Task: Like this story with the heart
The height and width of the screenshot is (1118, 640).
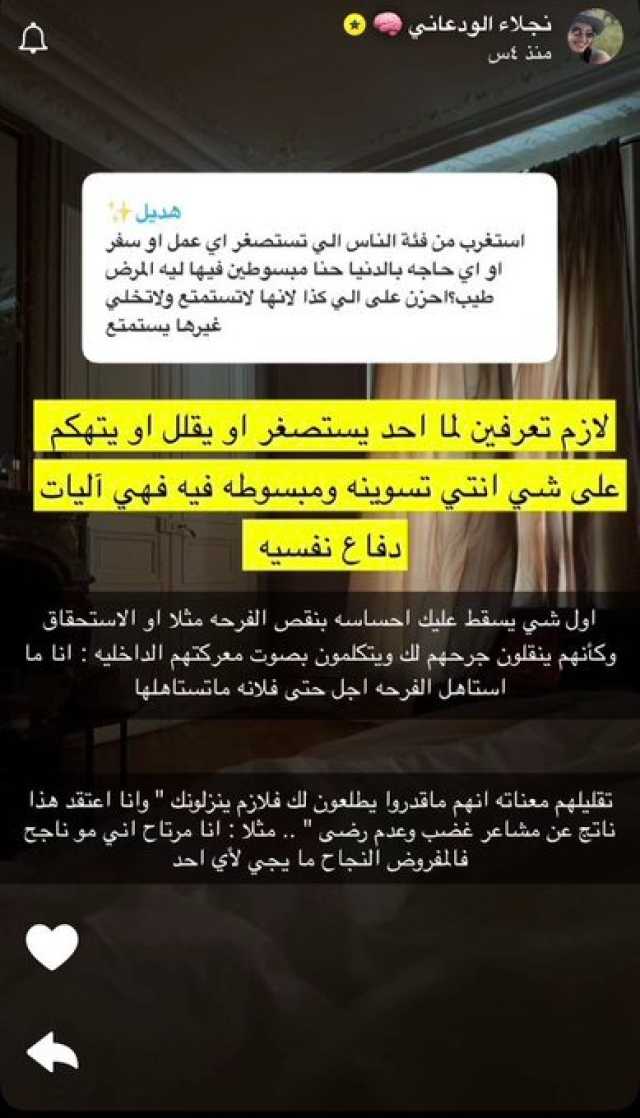Action: tap(52, 946)
